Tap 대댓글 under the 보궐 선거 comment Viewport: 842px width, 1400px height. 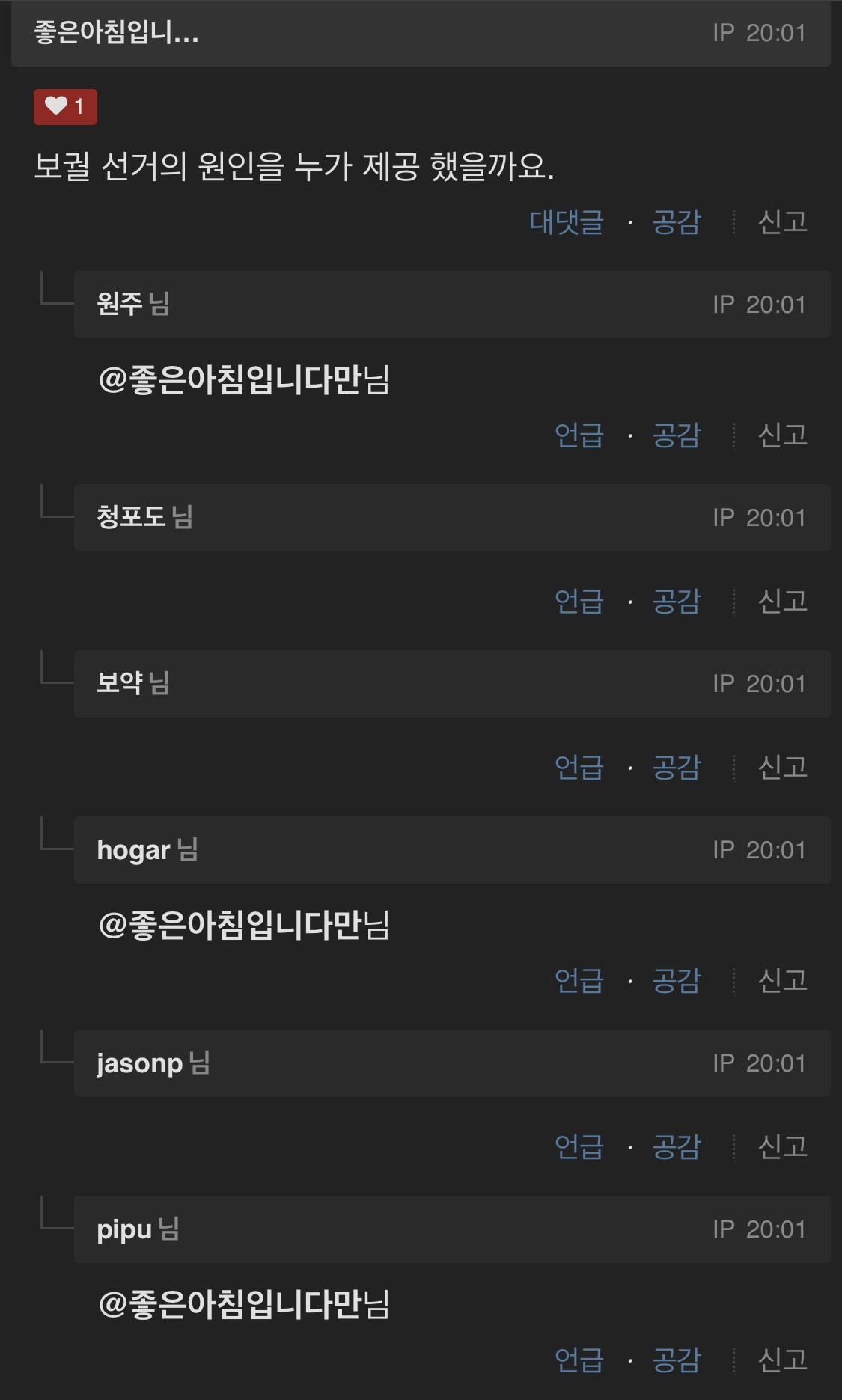point(566,221)
